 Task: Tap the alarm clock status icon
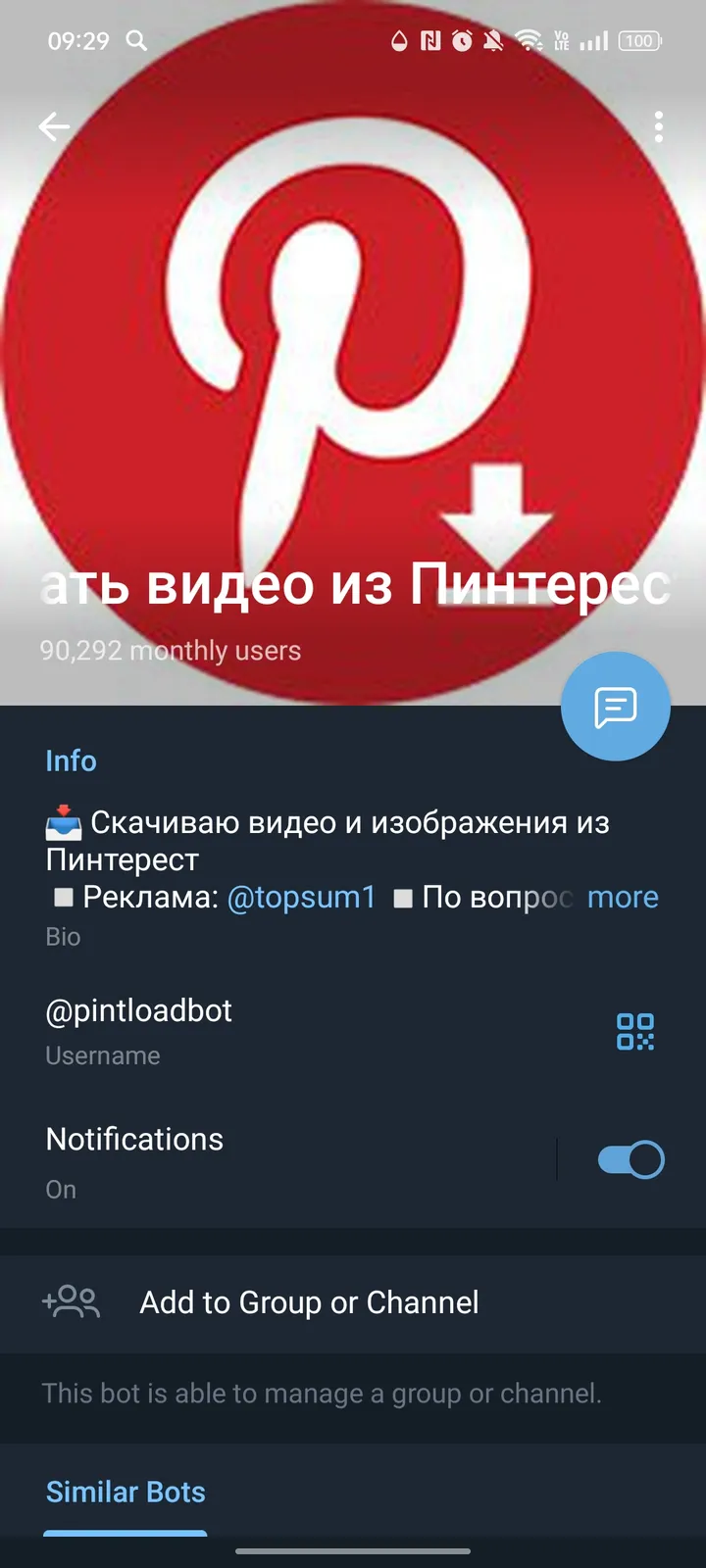click(461, 41)
